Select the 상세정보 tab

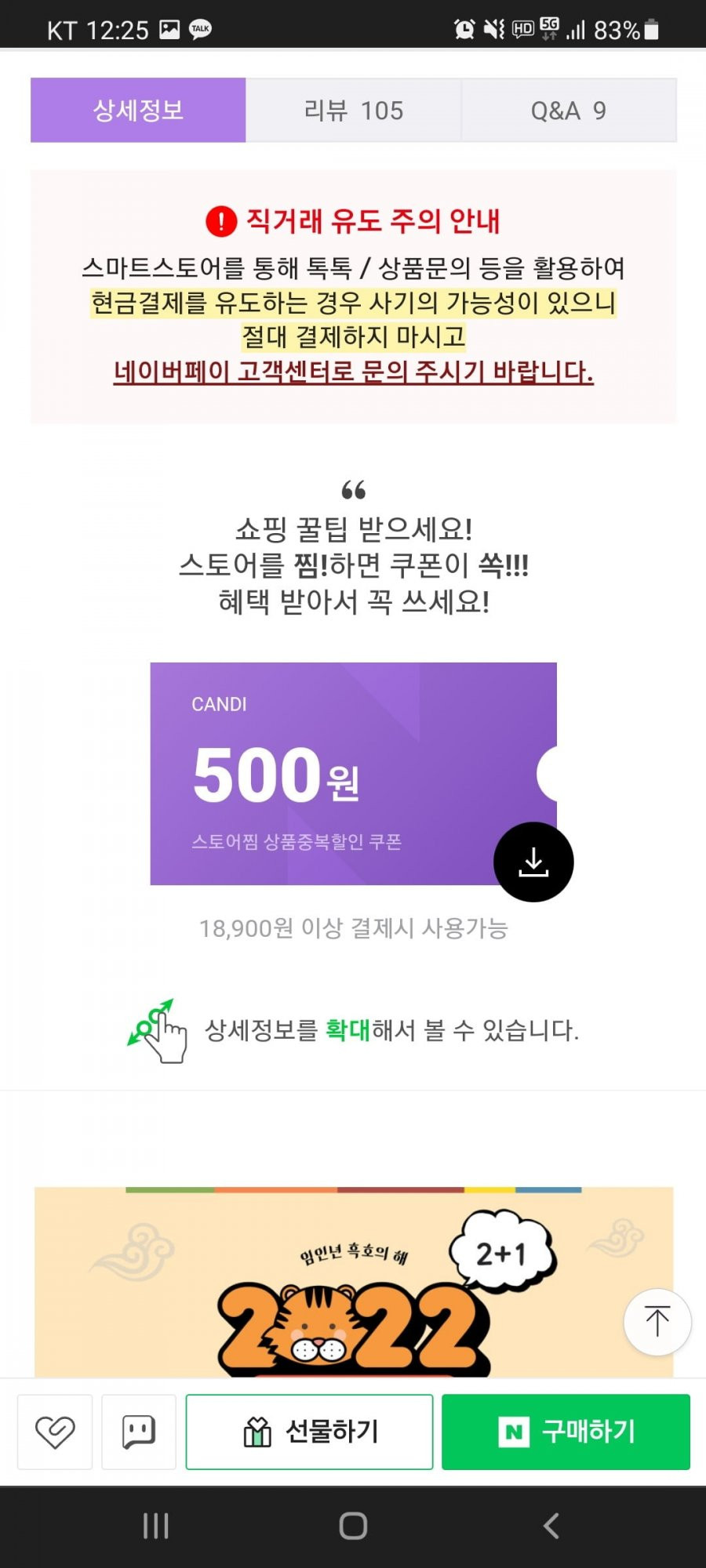[x=138, y=111]
